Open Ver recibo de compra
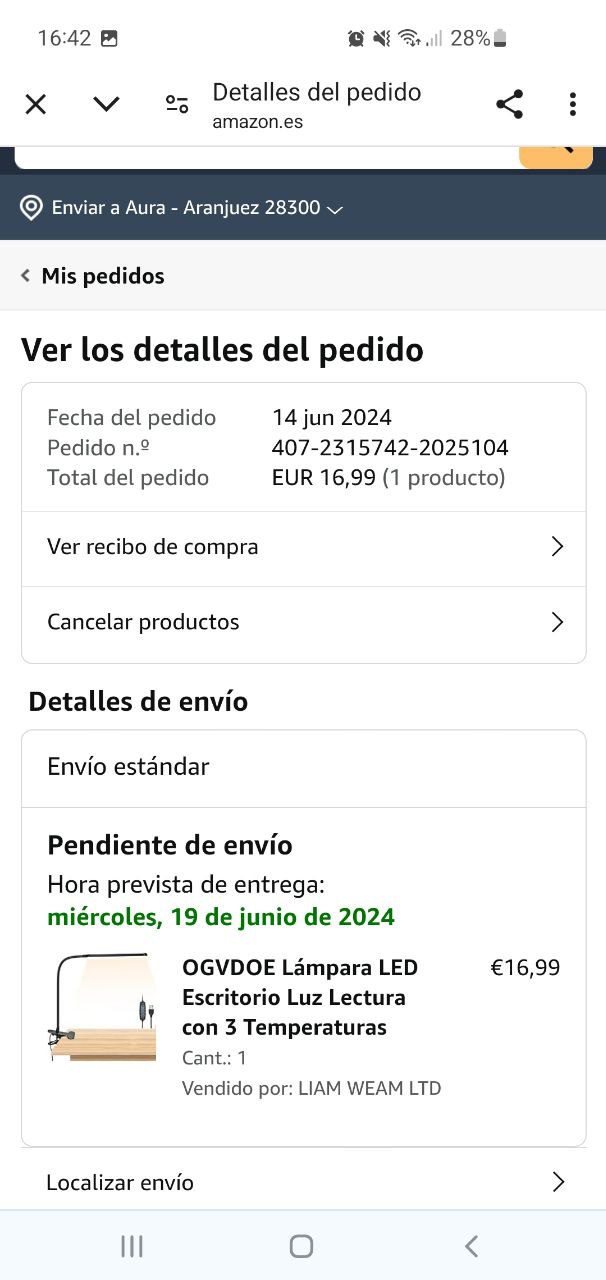 pos(303,547)
